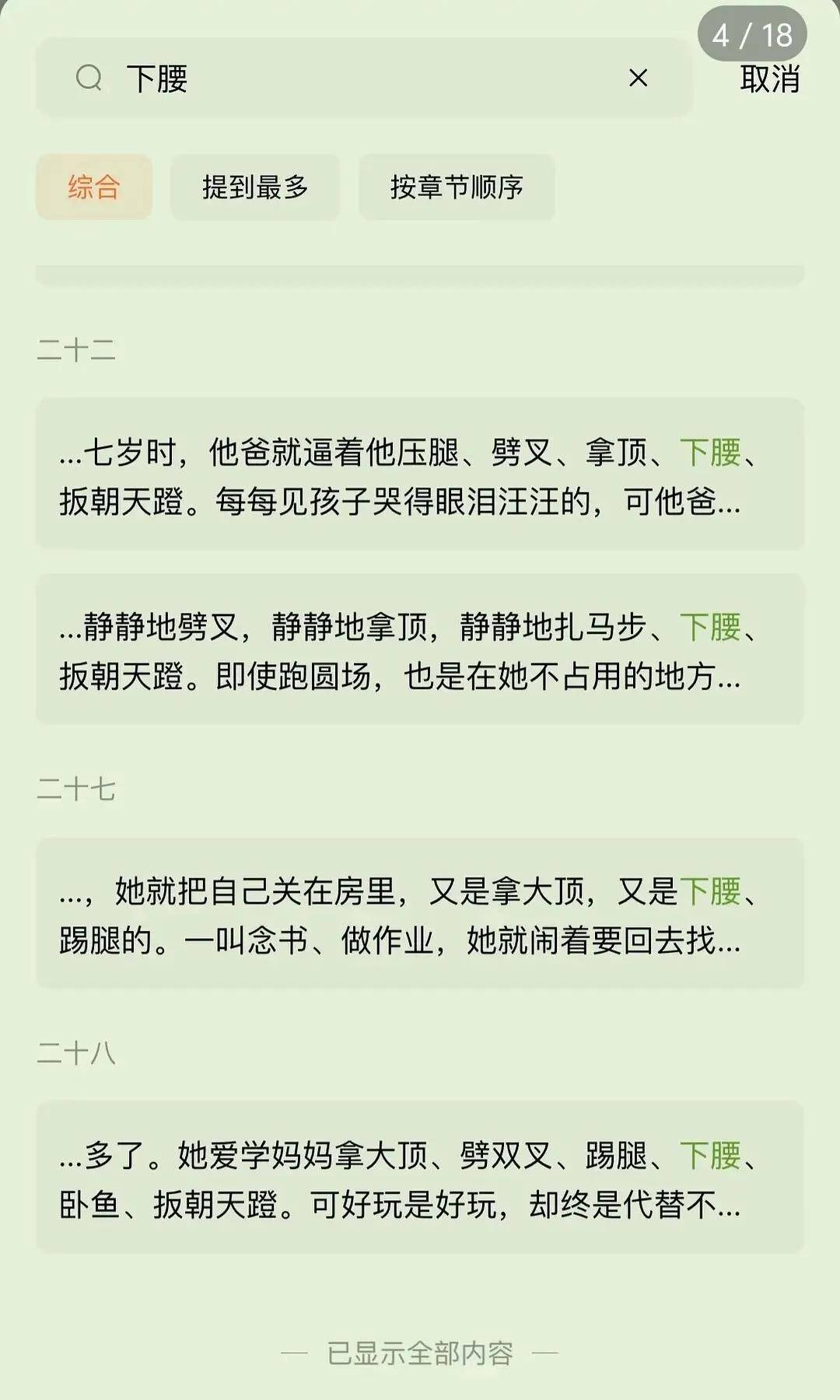Viewport: 840px width, 1400px height.
Task: Open the result about 她就把自己关在房里
Action: coord(420,914)
